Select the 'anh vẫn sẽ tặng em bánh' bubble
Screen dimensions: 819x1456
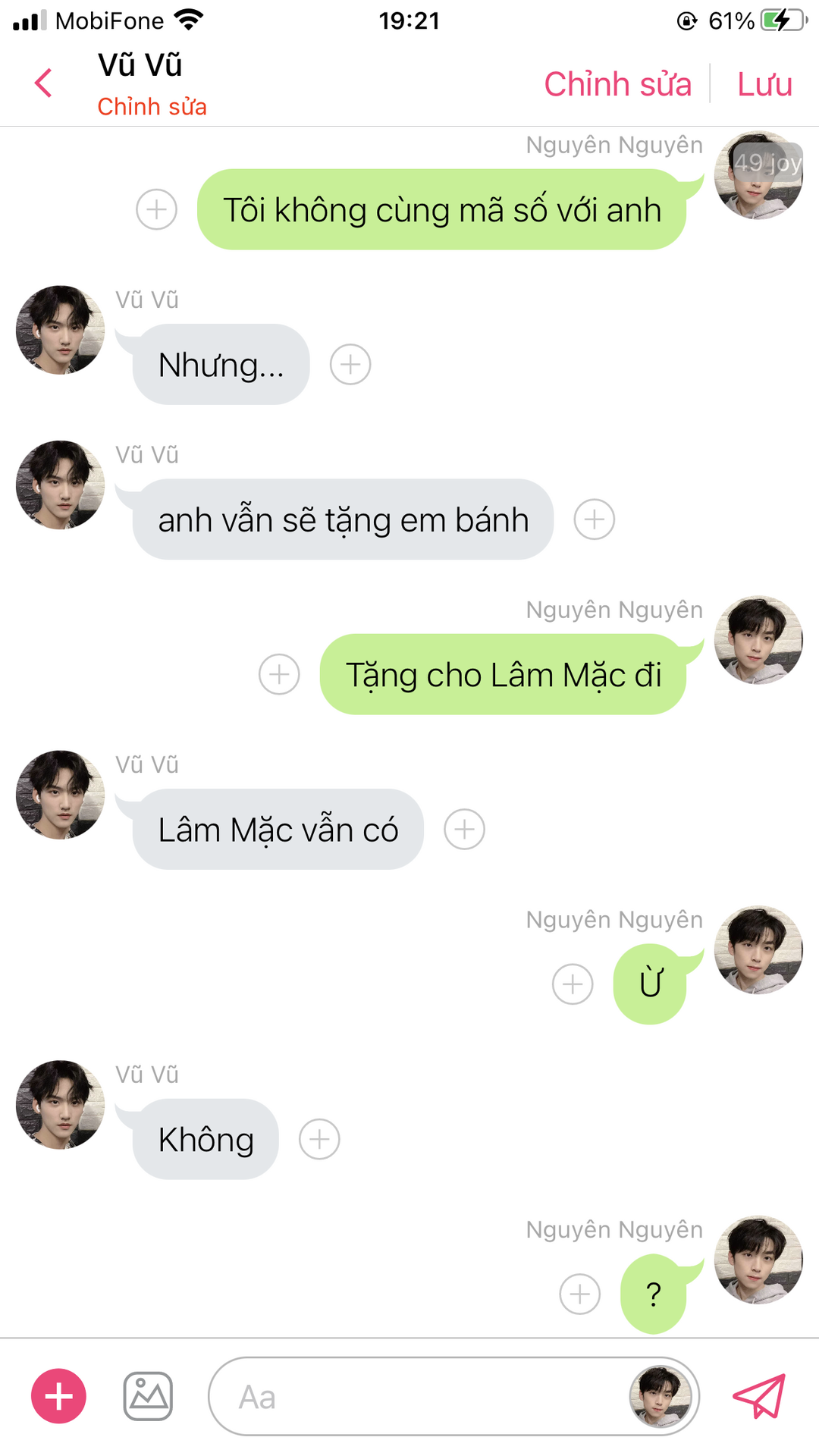click(x=343, y=519)
